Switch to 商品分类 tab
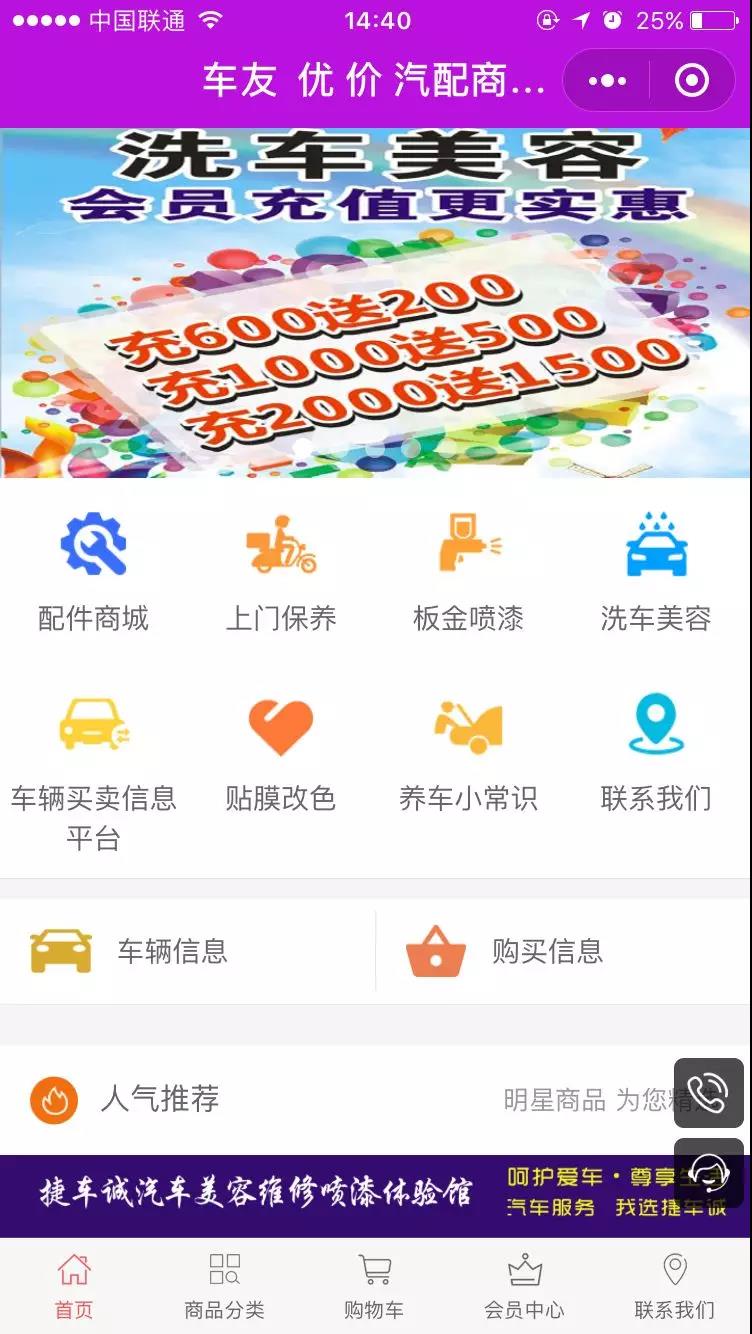Viewport: 752px width, 1334px height. [225, 1287]
